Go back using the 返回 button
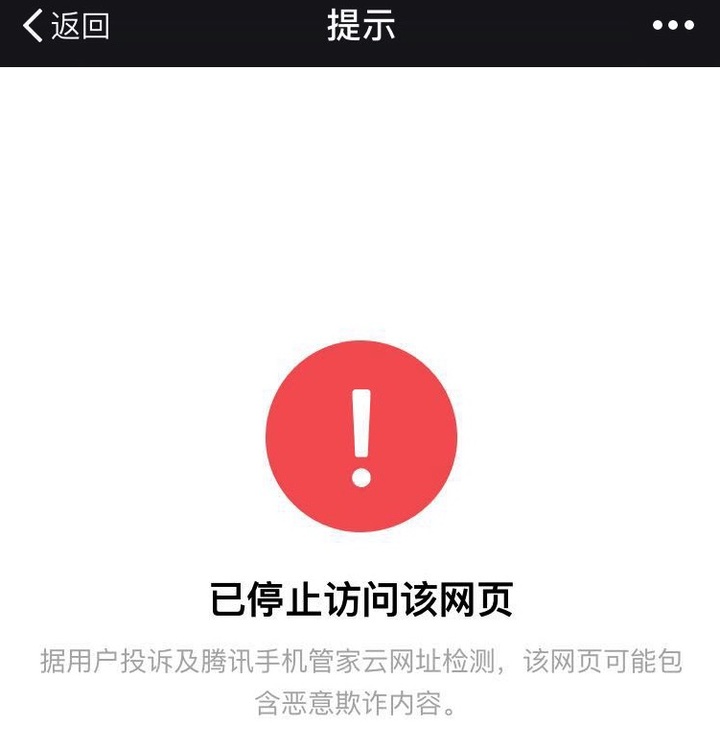Image resolution: width=720 pixels, height=749 pixels. [x=66, y=26]
